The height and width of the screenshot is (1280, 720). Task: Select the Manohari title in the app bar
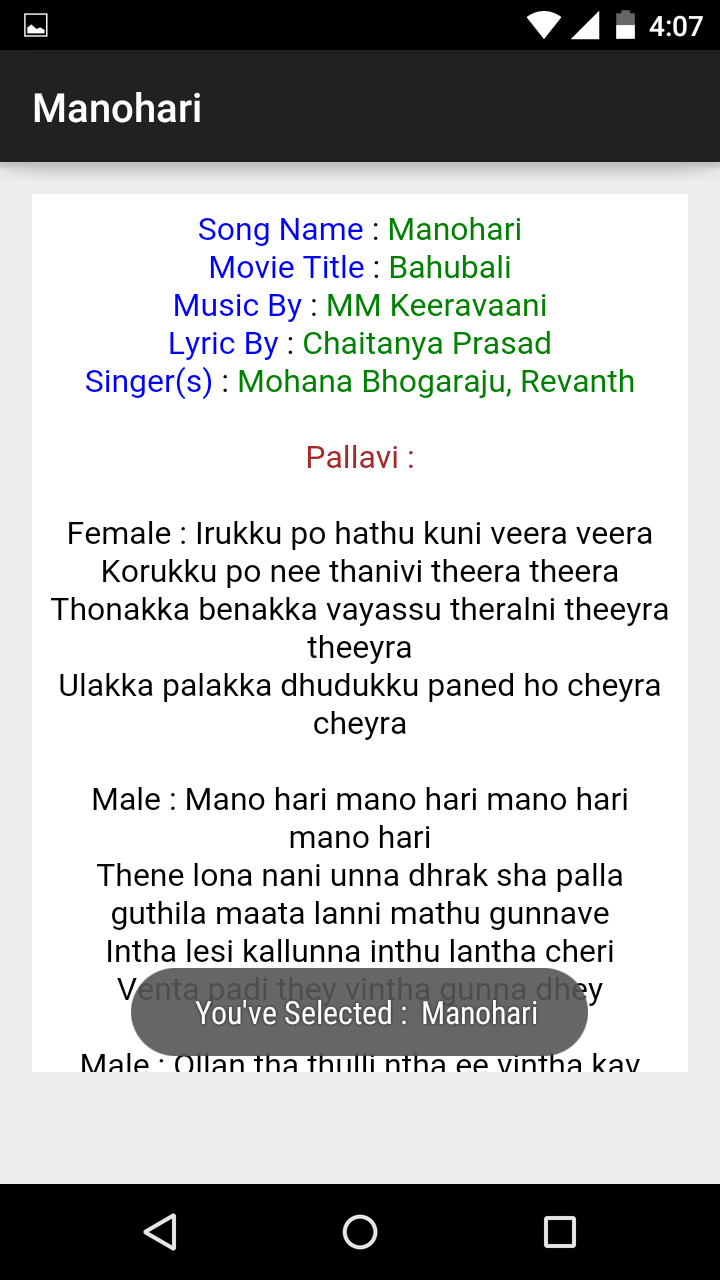click(x=116, y=106)
